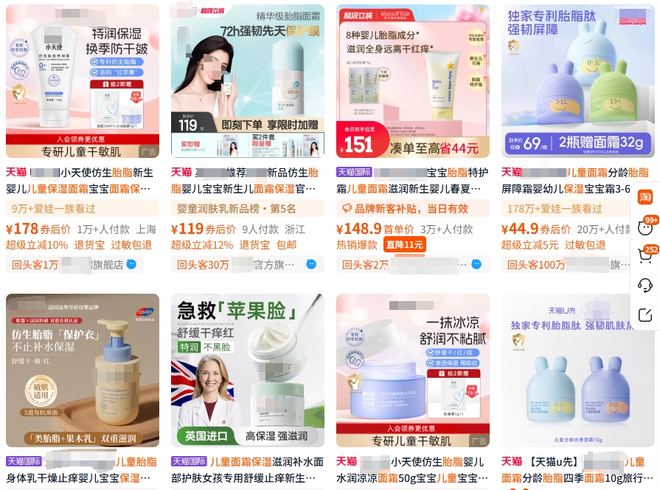Open the feedback edit icon in sidebar

tap(645, 314)
